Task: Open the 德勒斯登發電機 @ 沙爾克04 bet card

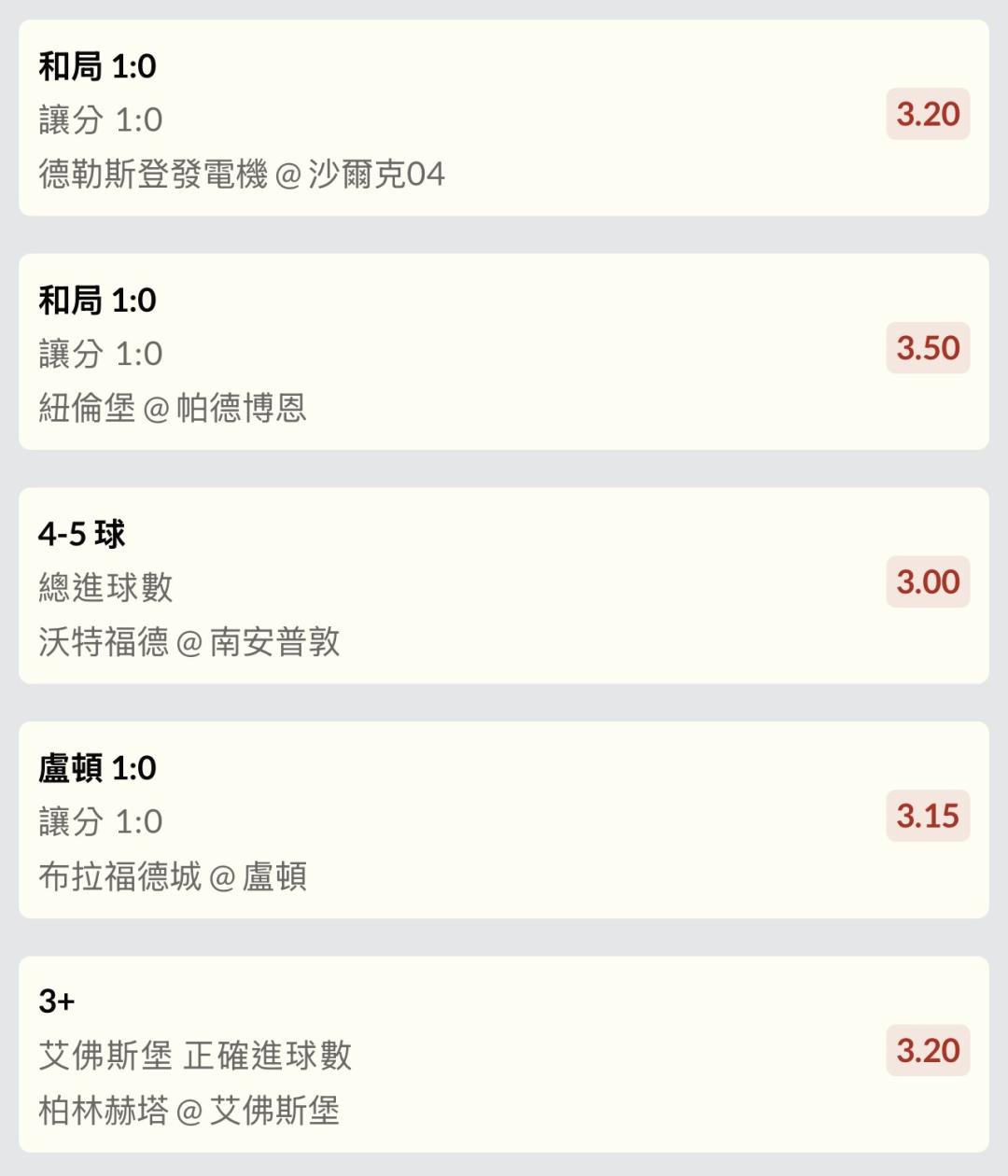Action: [x=448, y=119]
